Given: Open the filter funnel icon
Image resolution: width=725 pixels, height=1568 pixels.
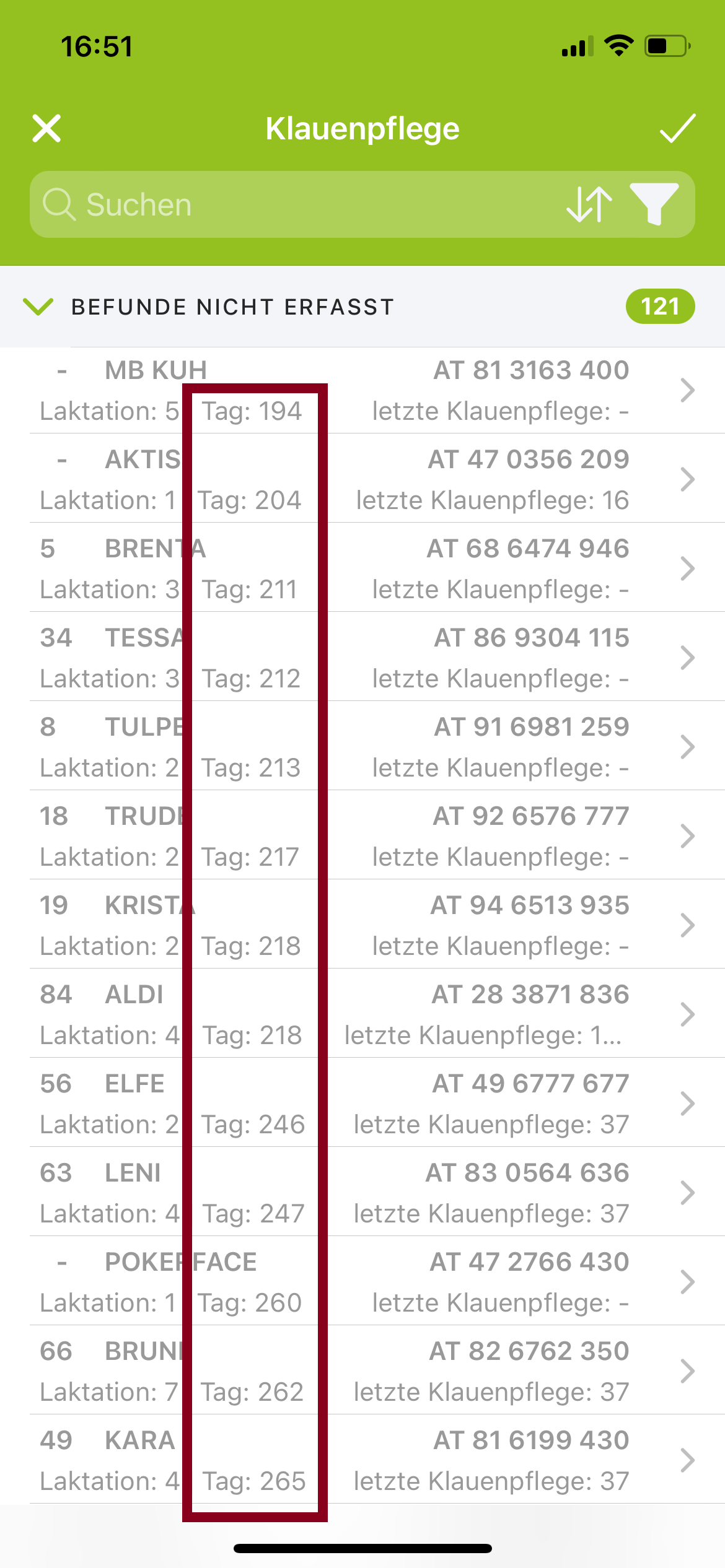Looking at the screenshot, I should [x=654, y=204].
